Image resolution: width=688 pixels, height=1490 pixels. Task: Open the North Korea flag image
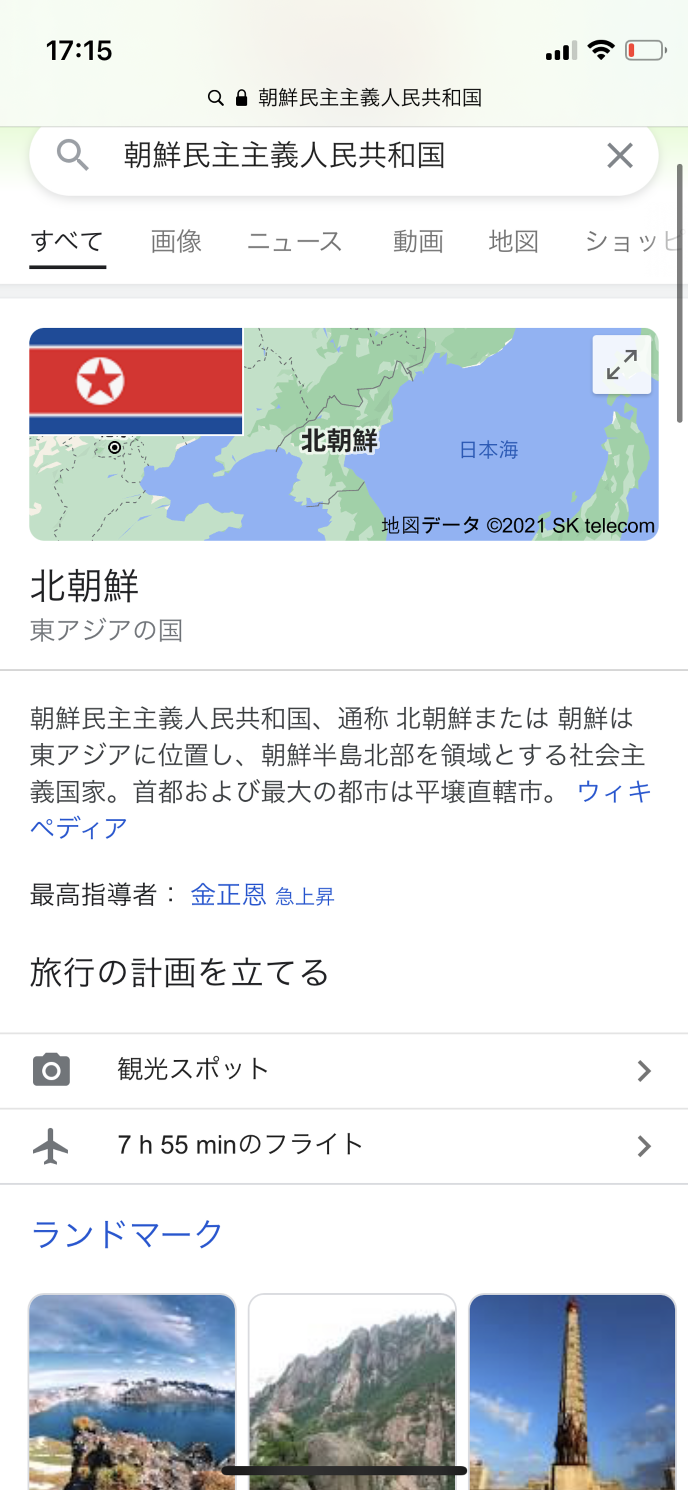click(136, 381)
